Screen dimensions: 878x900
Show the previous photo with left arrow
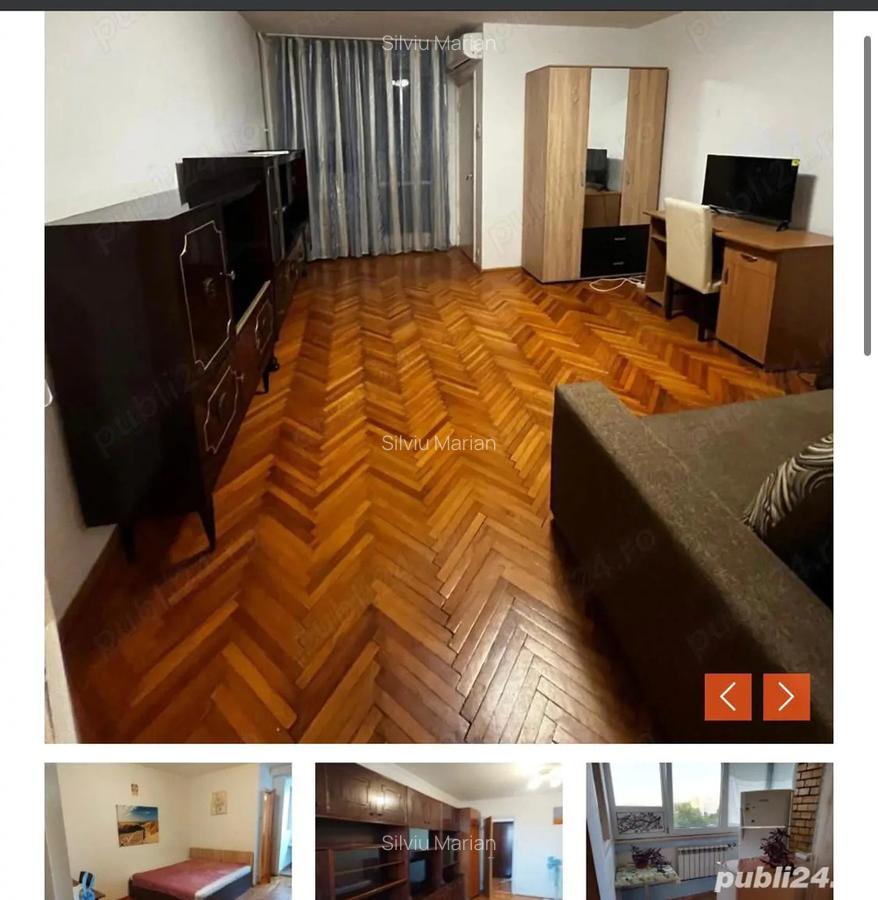click(x=727, y=697)
